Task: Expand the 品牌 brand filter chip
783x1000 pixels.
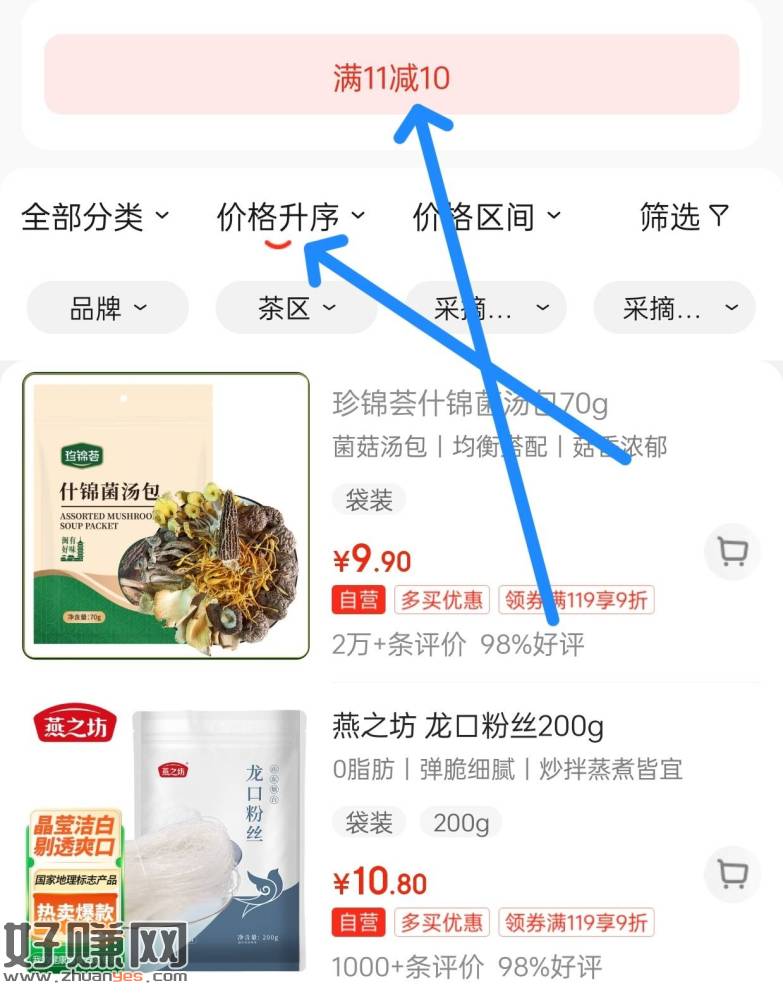Action: [x=108, y=308]
